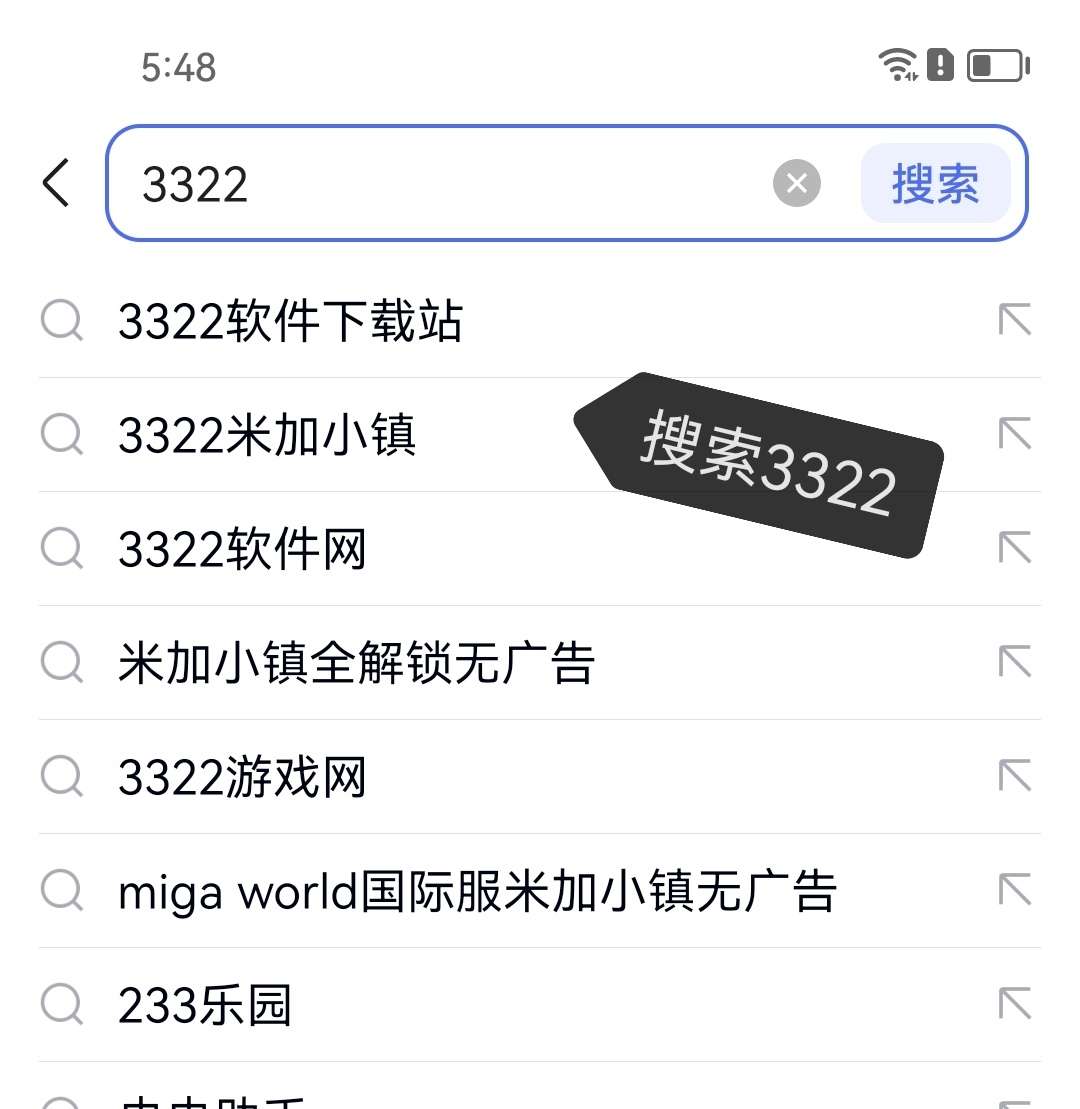Open miga world国际服米加小镇无广告 suggestion
Viewport: 1080px width, 1109px height.
pos(477,892)
